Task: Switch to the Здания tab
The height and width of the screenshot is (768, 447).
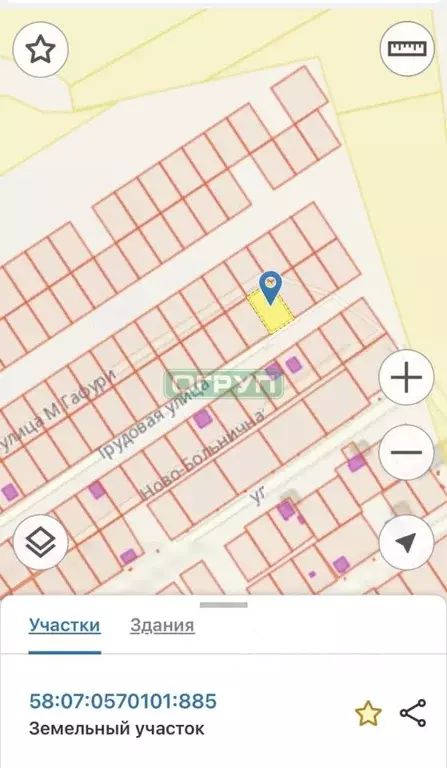Action: point(162,625)
